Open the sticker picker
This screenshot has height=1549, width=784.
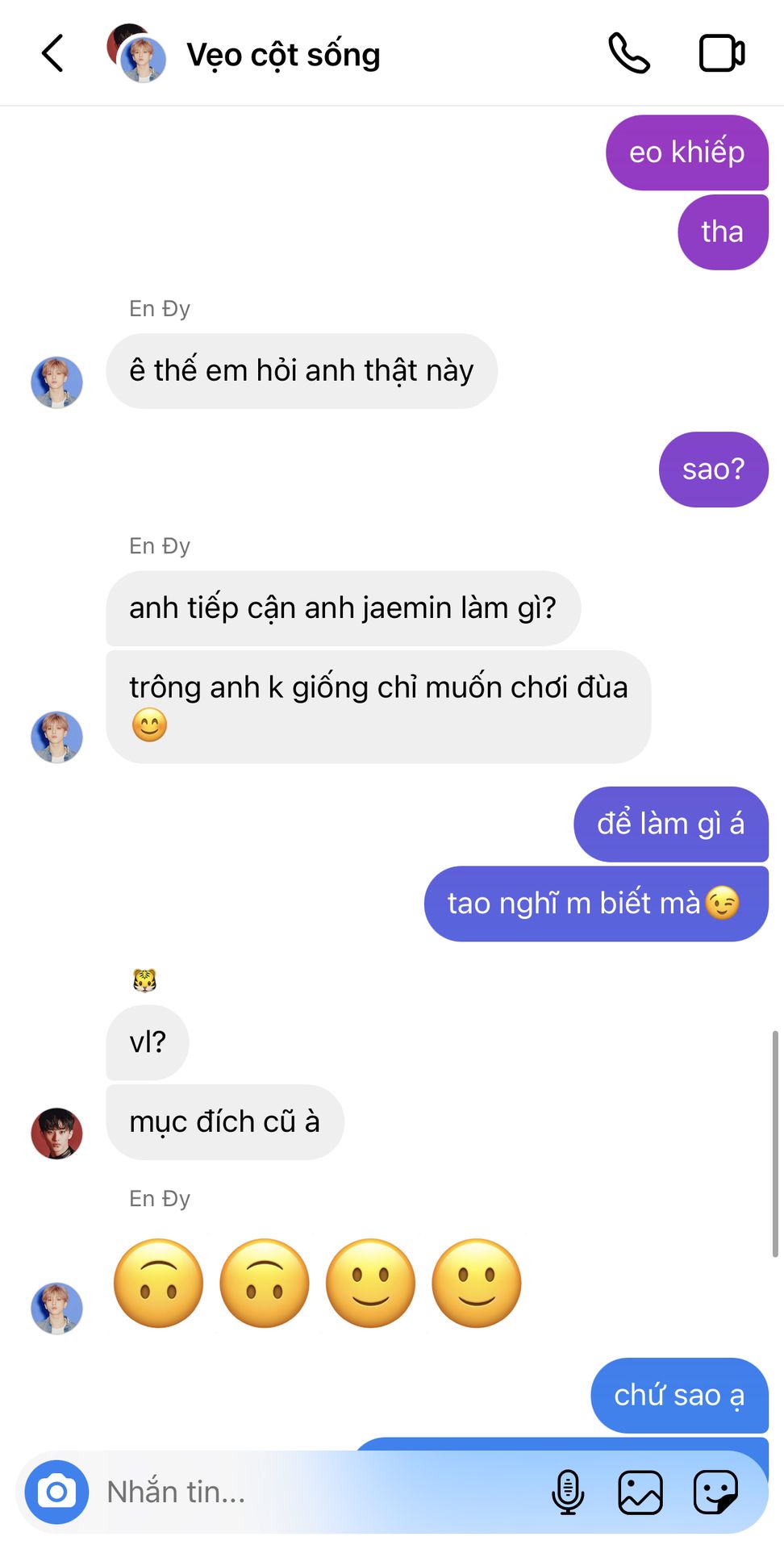tap(715, 1492)
